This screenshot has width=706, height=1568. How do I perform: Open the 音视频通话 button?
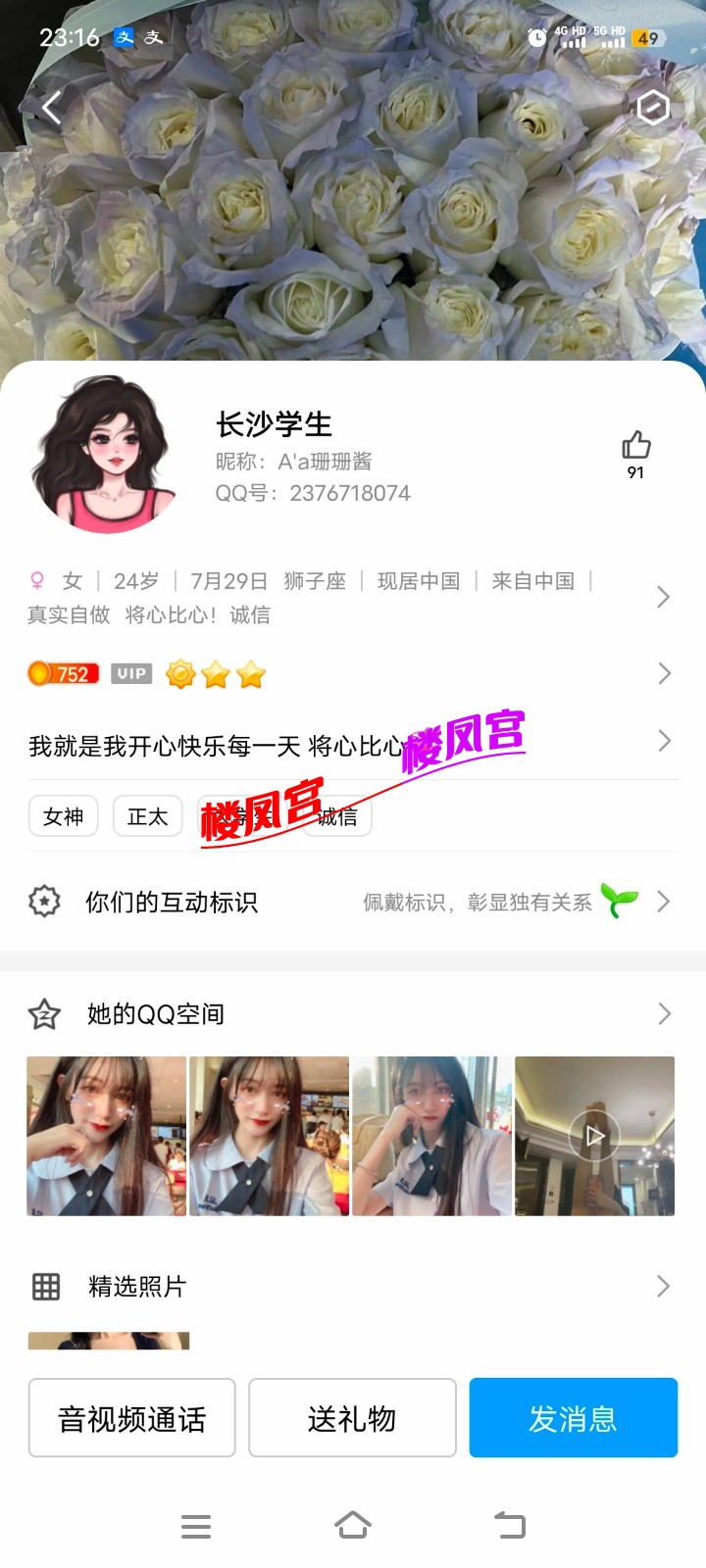(131, 1418)
